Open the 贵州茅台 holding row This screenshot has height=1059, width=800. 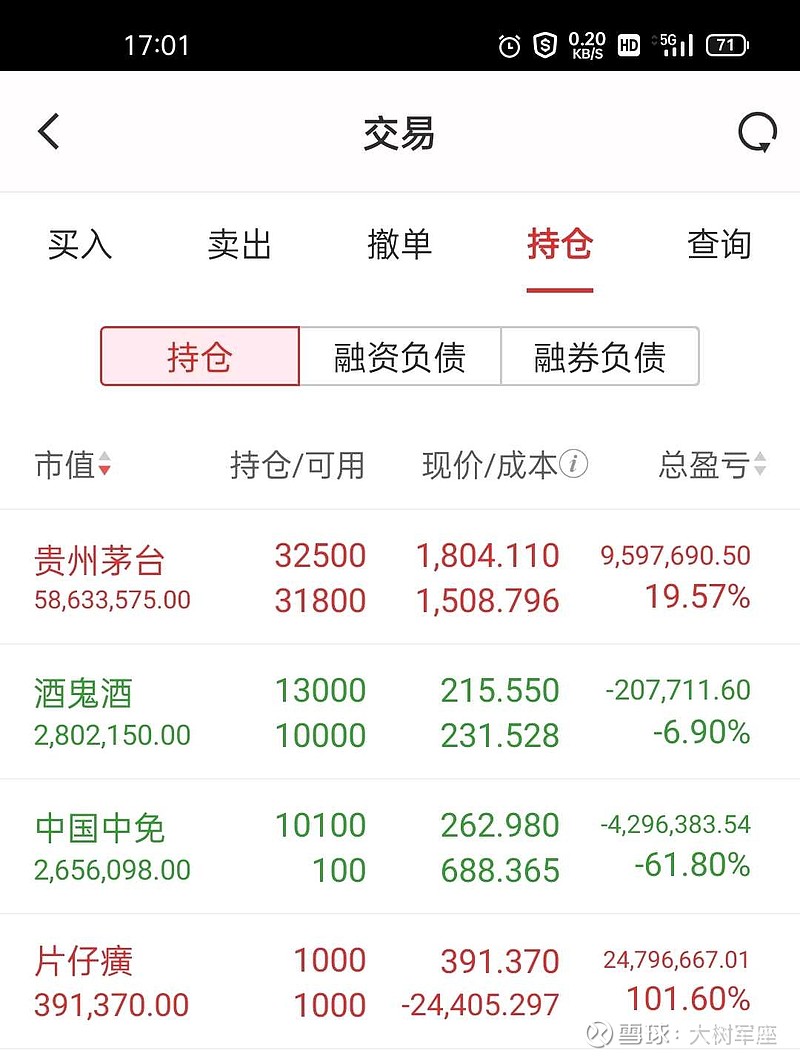400,577
